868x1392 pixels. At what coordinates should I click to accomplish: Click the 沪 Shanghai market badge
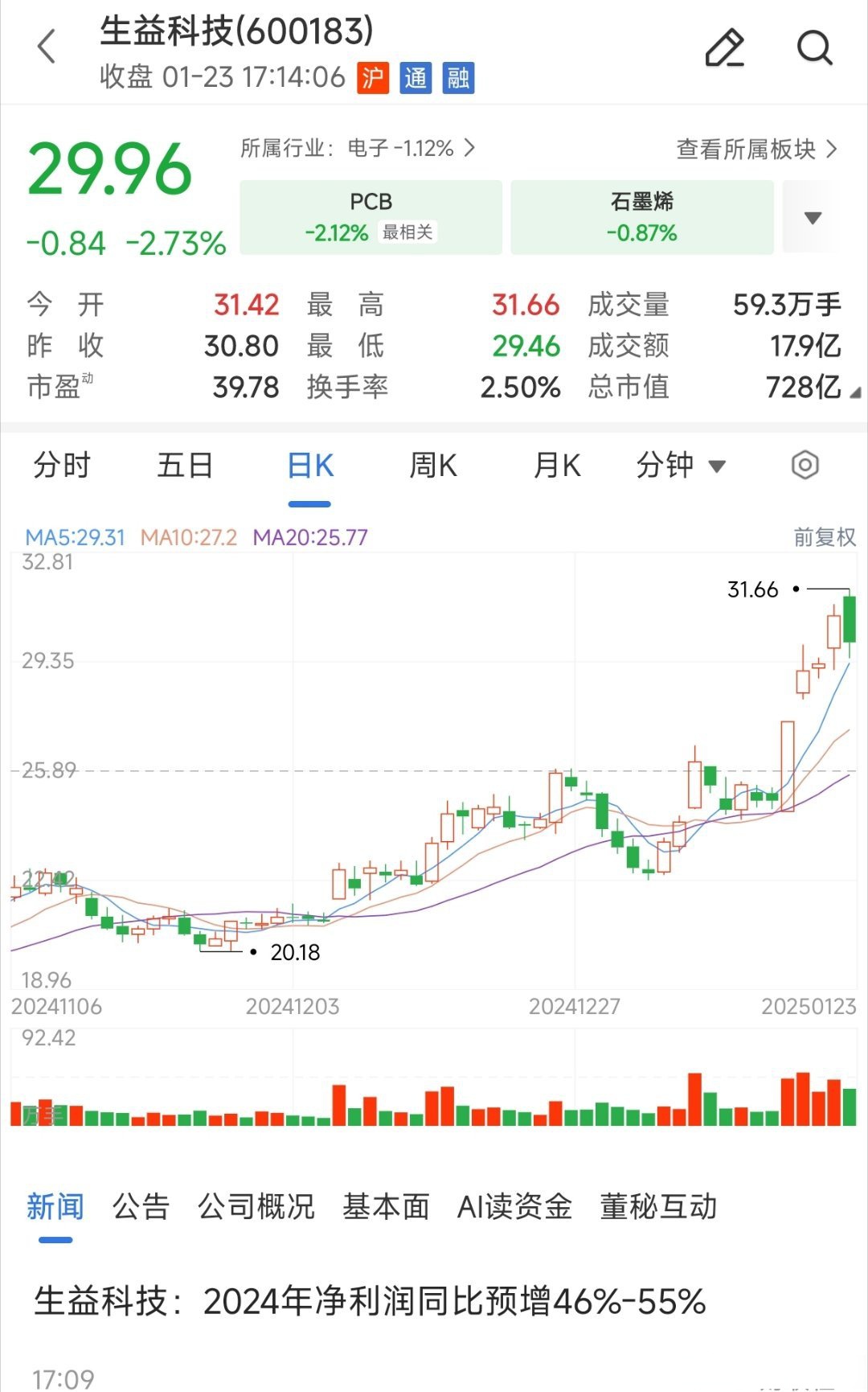pos(375,78)
